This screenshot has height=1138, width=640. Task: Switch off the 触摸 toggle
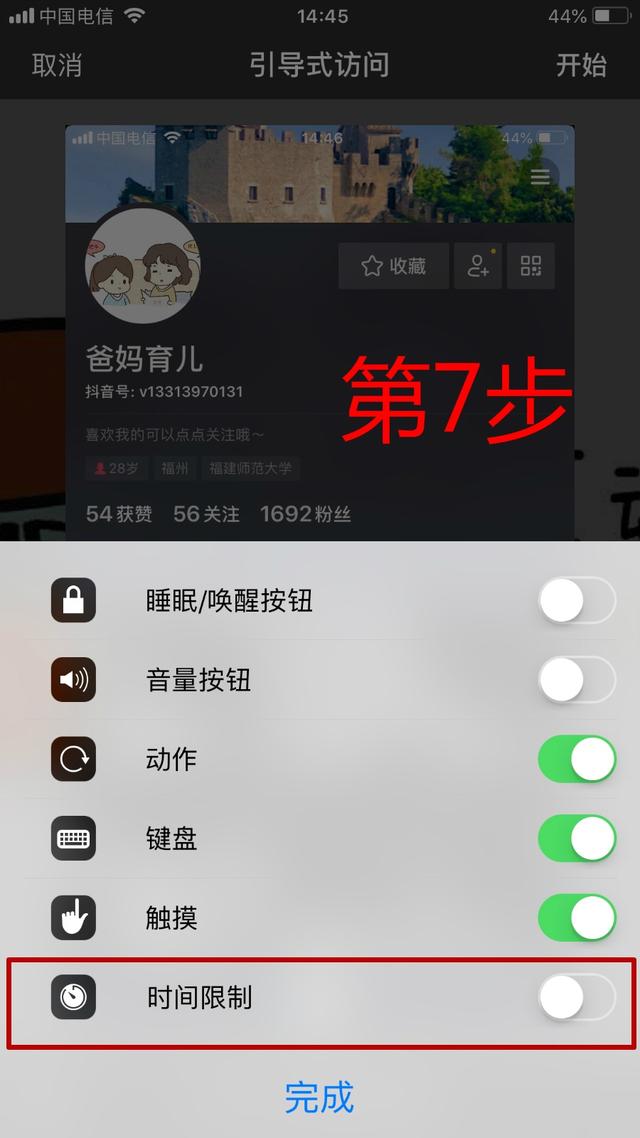click(576, 917)
